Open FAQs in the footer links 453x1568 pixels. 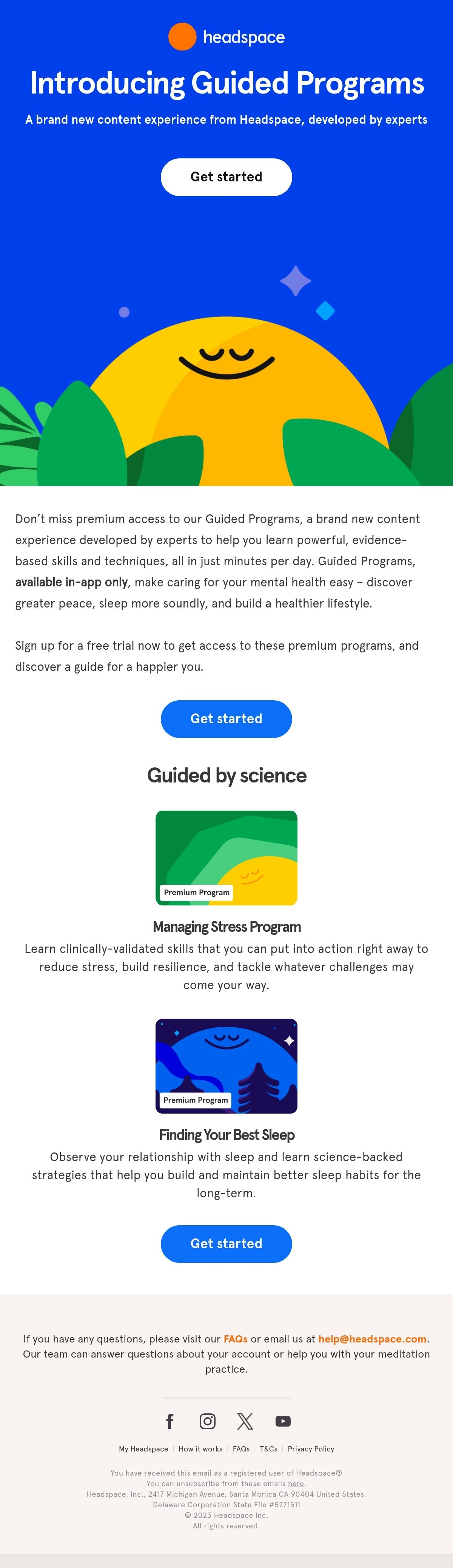click(241, 1449)
